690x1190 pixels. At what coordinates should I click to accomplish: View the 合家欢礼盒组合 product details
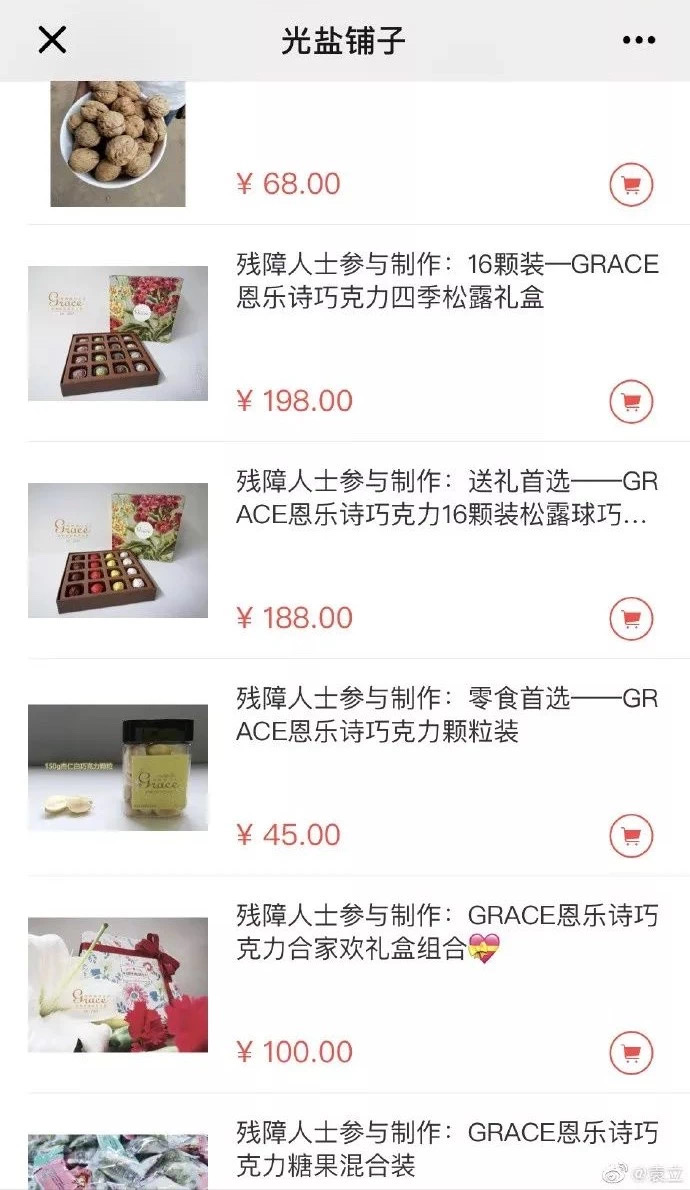click(x=447, y=932)
